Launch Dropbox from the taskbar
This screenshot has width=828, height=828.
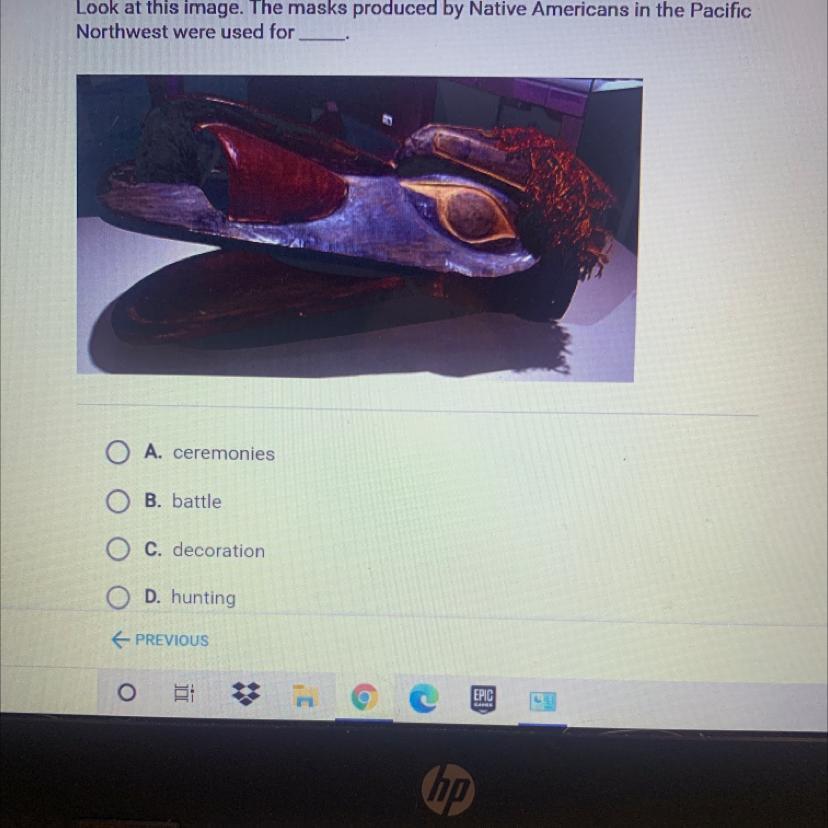pyautogui.click(x=245, y=695)
